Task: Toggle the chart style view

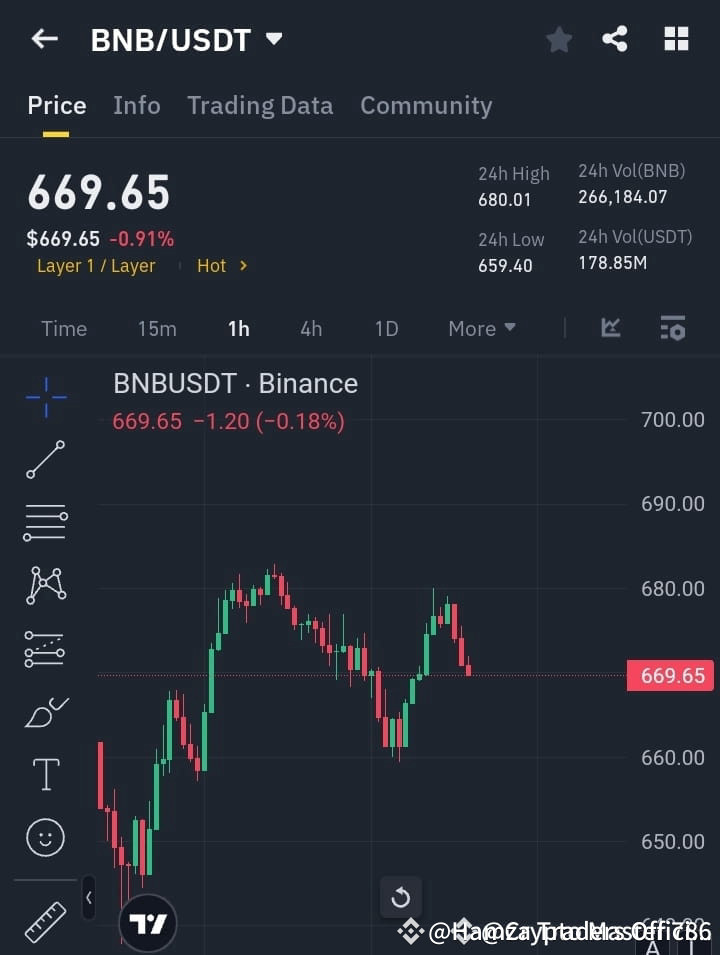Action: coord(610,328)
